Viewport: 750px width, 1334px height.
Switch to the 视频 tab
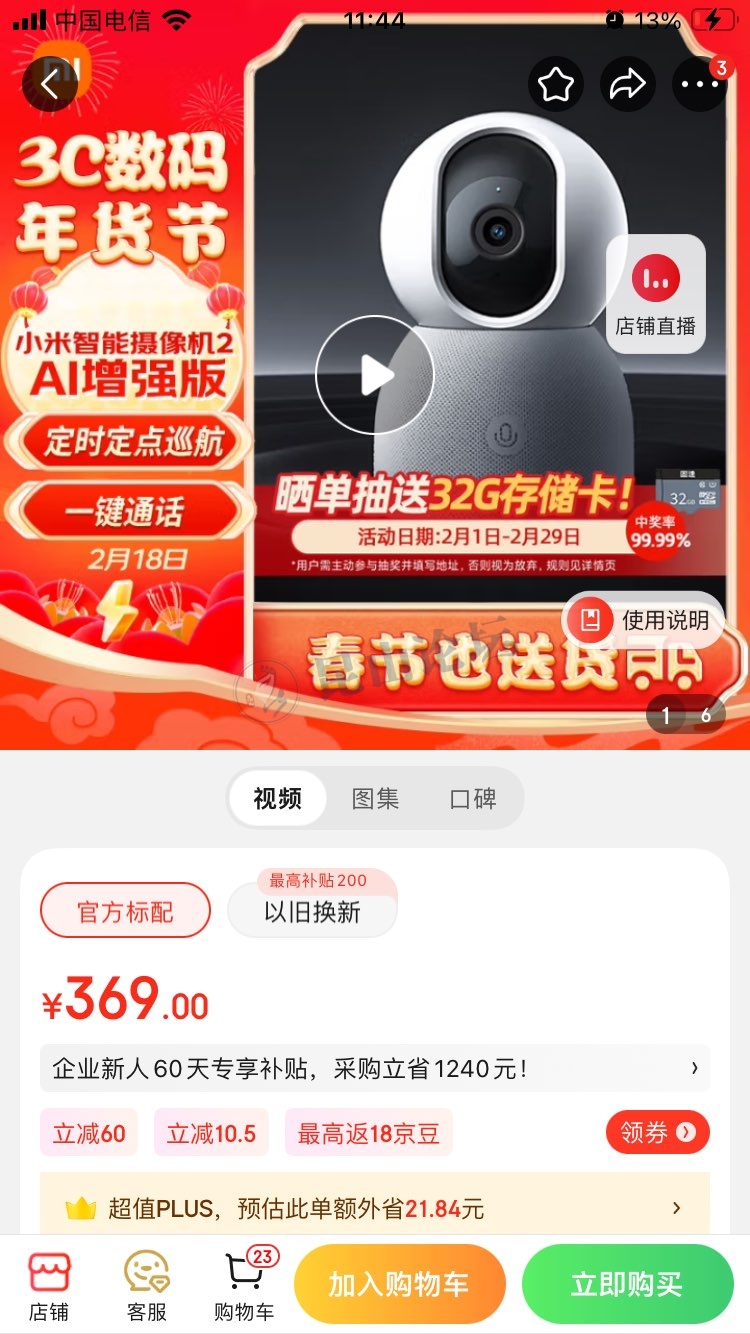277,798
